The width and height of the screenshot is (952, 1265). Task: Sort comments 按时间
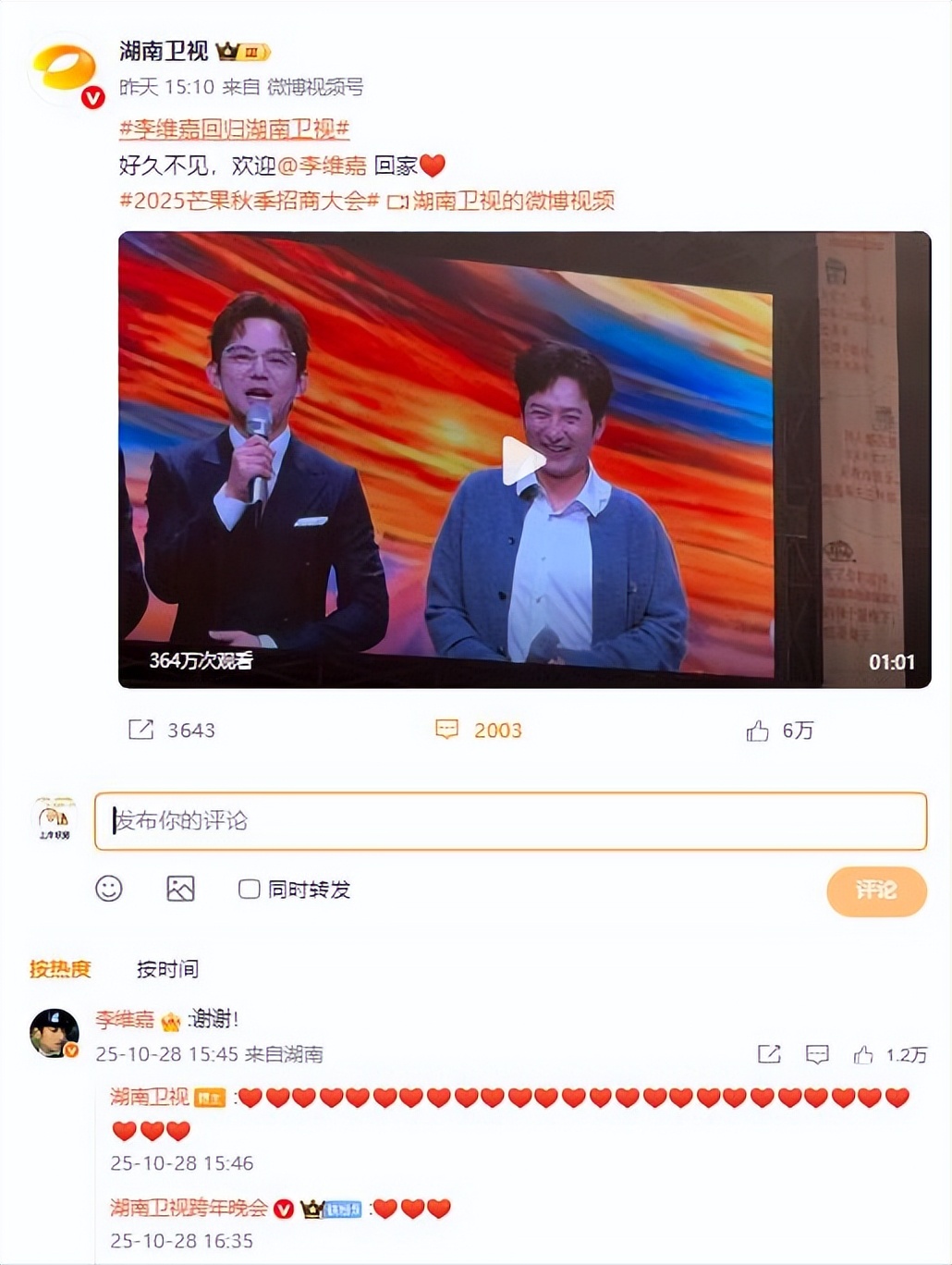pos(167,968)
